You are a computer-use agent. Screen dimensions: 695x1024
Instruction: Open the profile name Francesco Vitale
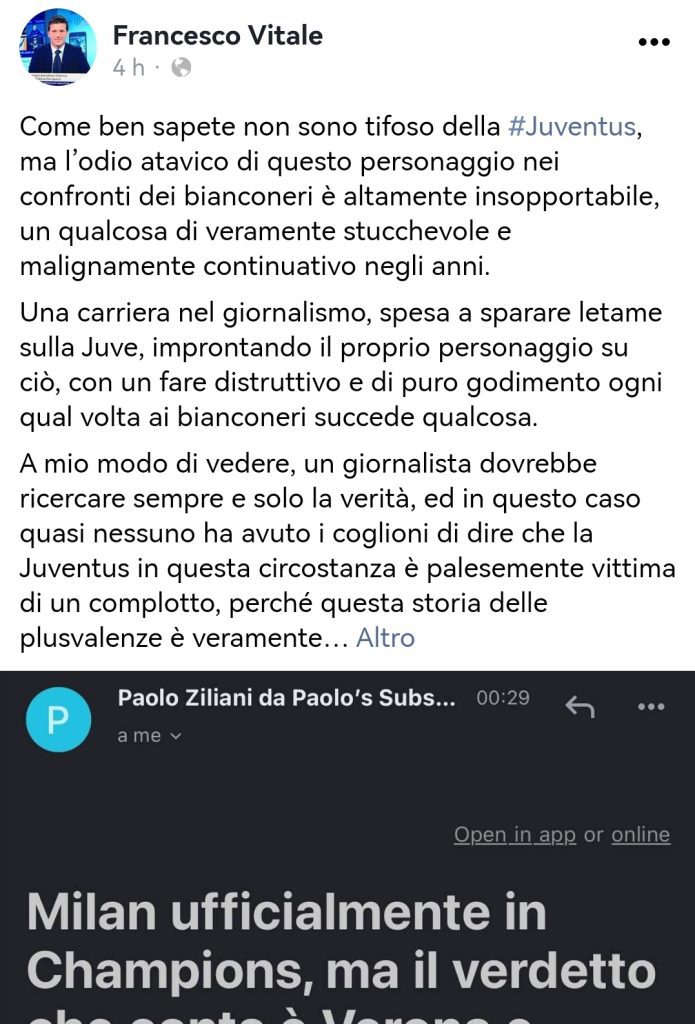pyautogui.click(x=217, y=35)
